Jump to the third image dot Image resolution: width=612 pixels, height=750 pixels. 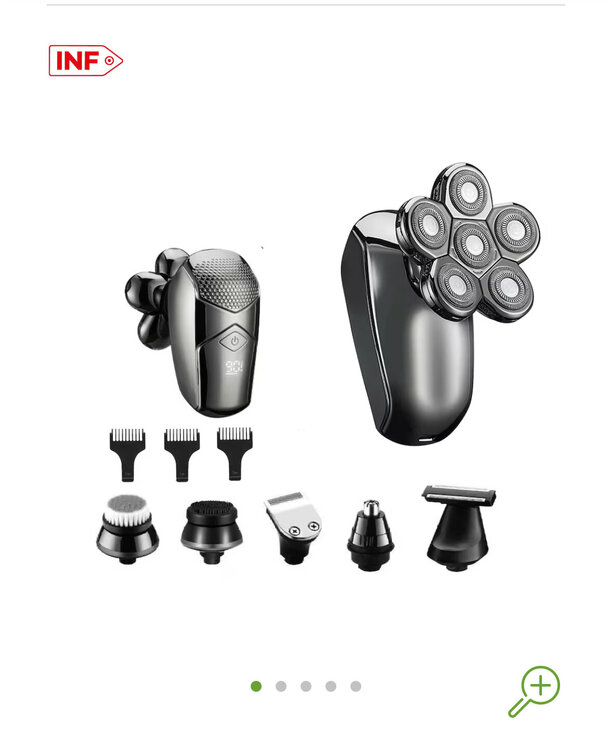click(x=306, y=686)
